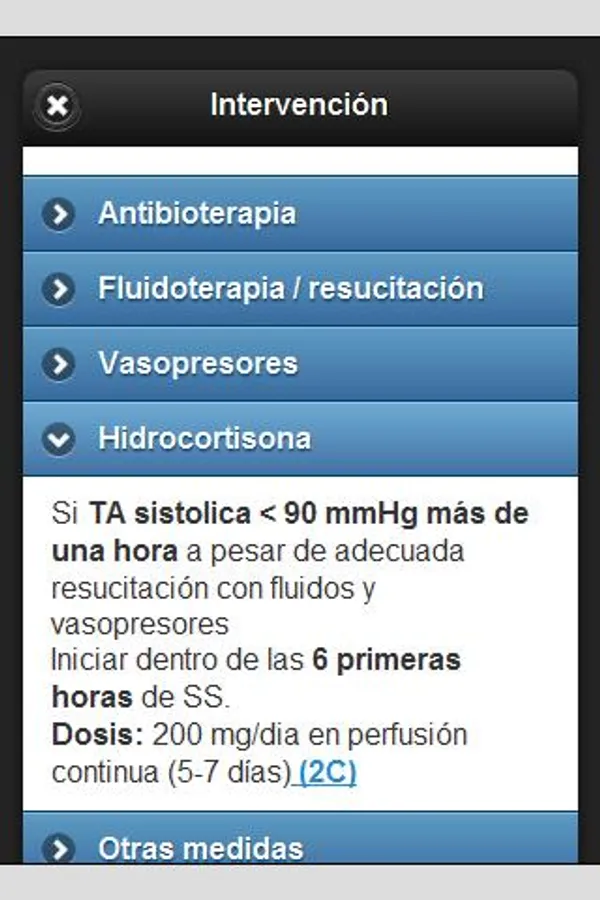The height and width of the screenshot is (900, 600).
Task: Expand the Otras medidas section
Action: [x=300, y=838]
